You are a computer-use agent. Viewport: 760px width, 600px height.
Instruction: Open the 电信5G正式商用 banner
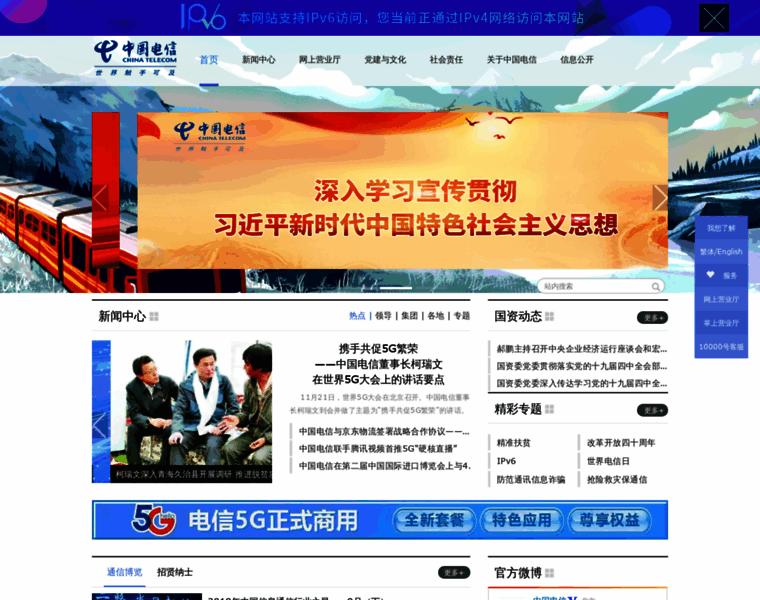coord(380,520)
